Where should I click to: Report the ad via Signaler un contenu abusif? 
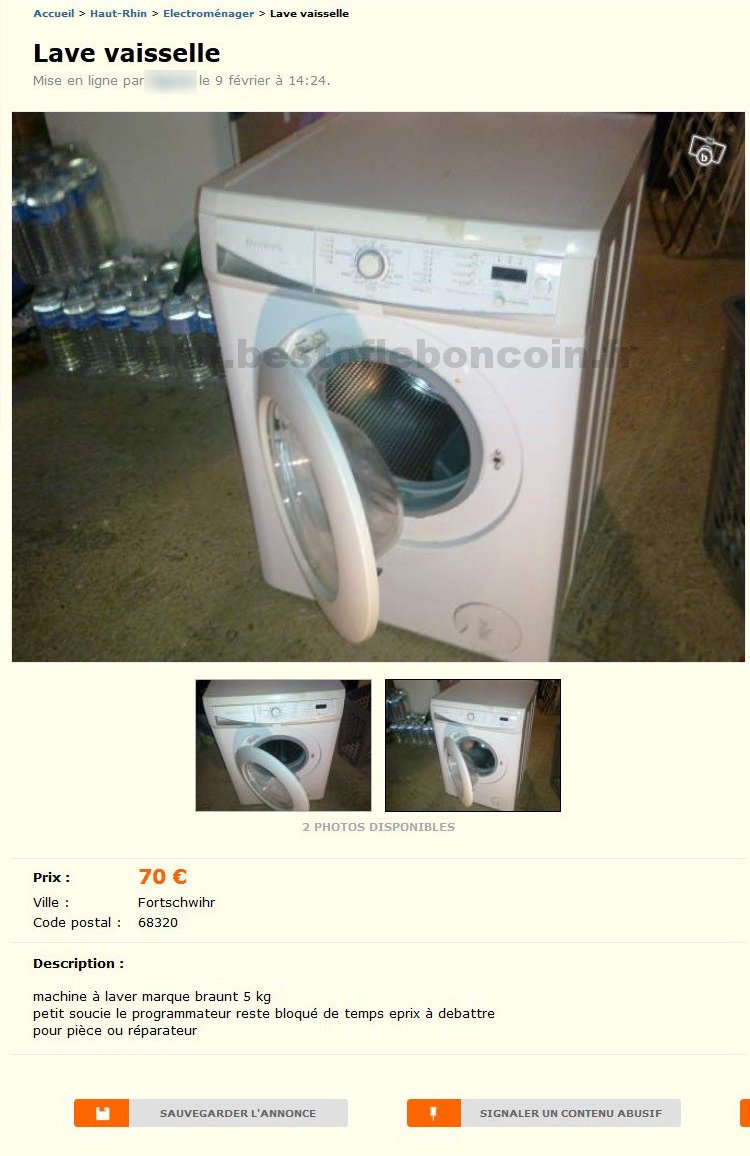(x=544, y=1113)
